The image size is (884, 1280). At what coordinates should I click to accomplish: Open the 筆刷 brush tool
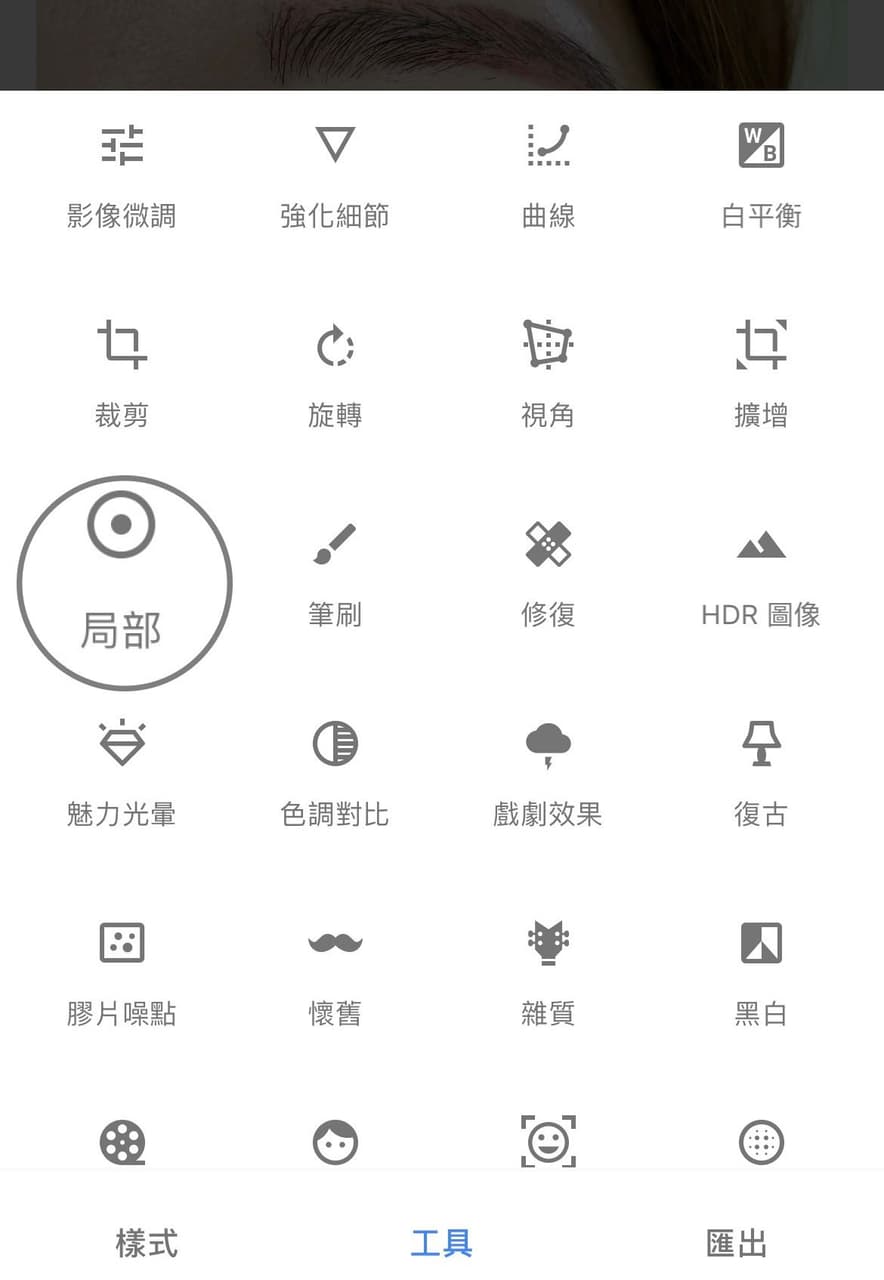[x=335, y=575]
